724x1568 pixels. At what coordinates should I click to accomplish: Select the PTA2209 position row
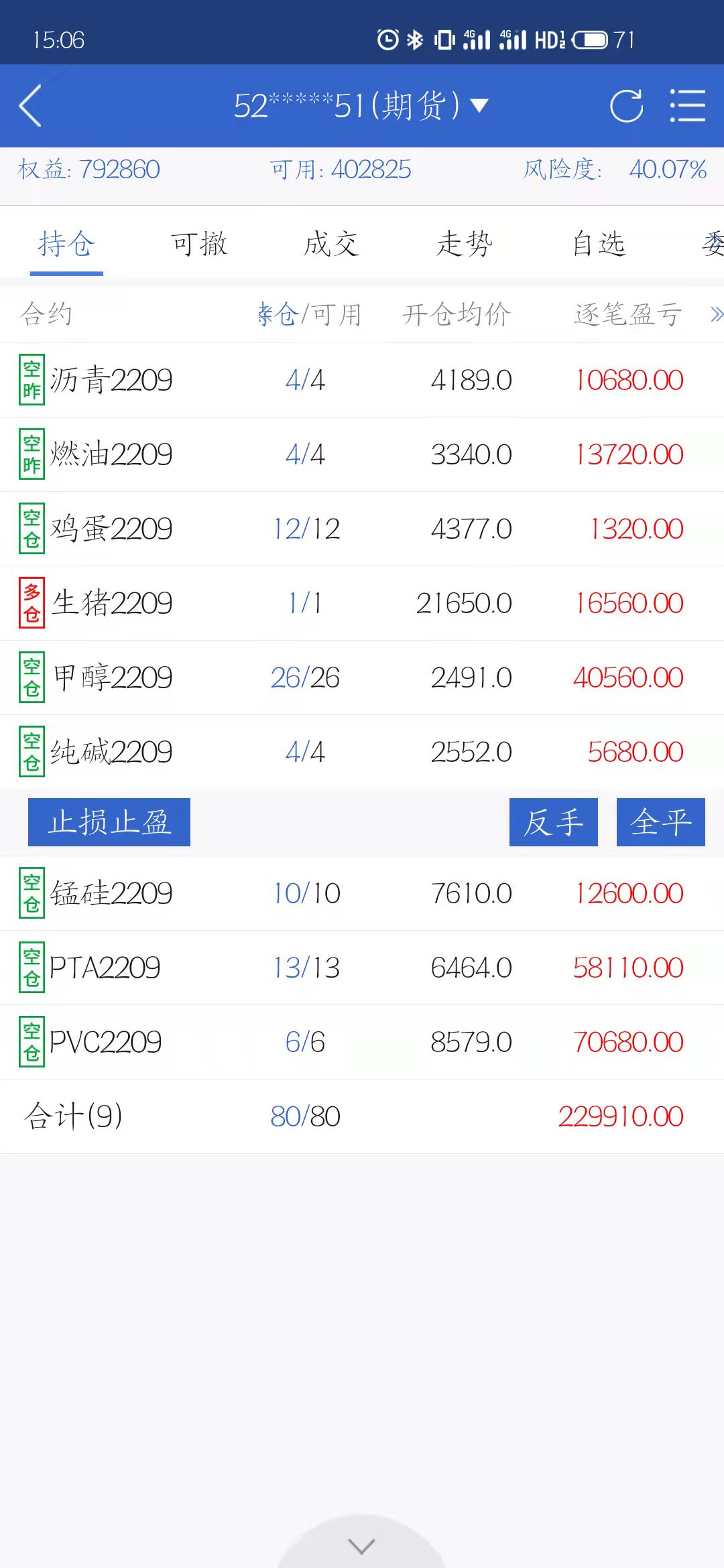(362, 968)
